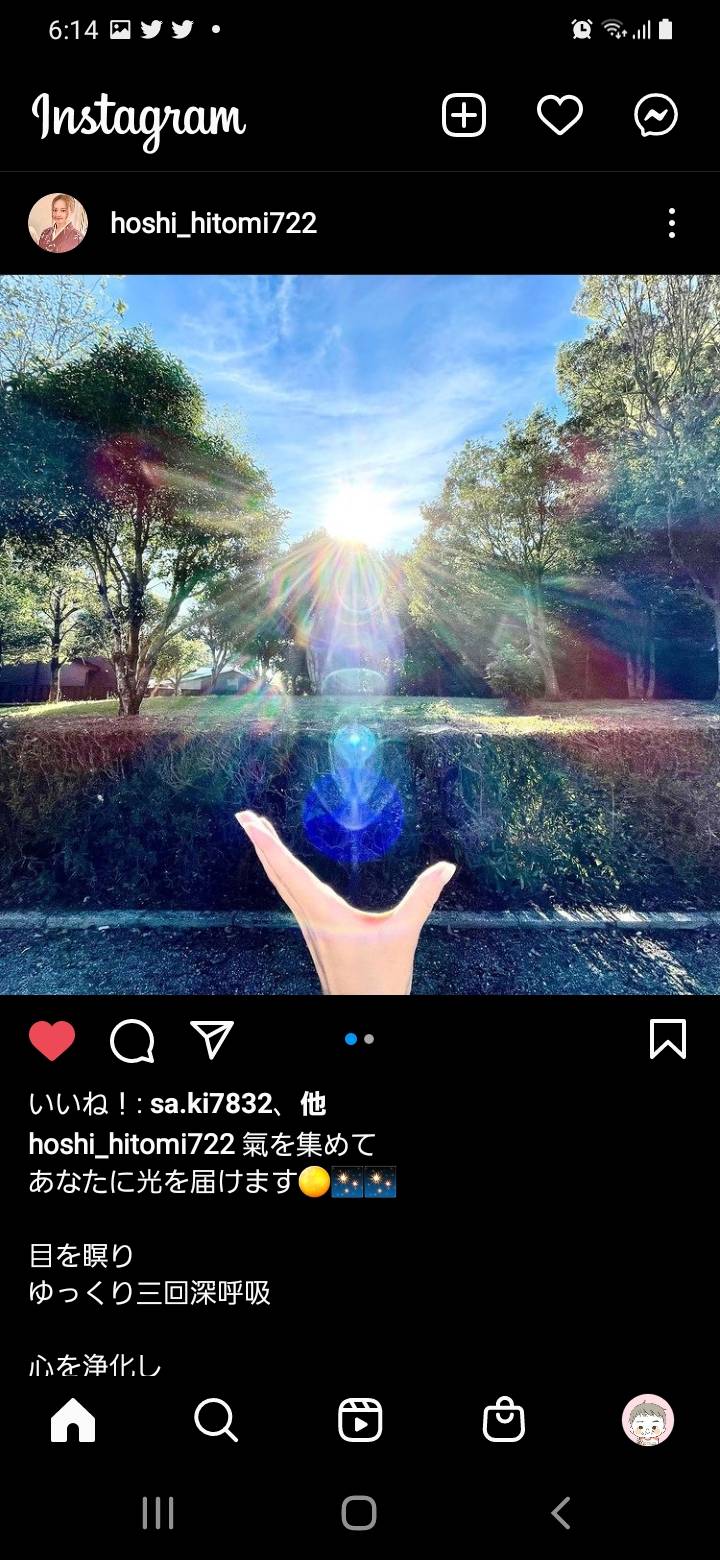Open hoshi_hitomi722 username in post header
720x1560 pixels.
(213, 223)
